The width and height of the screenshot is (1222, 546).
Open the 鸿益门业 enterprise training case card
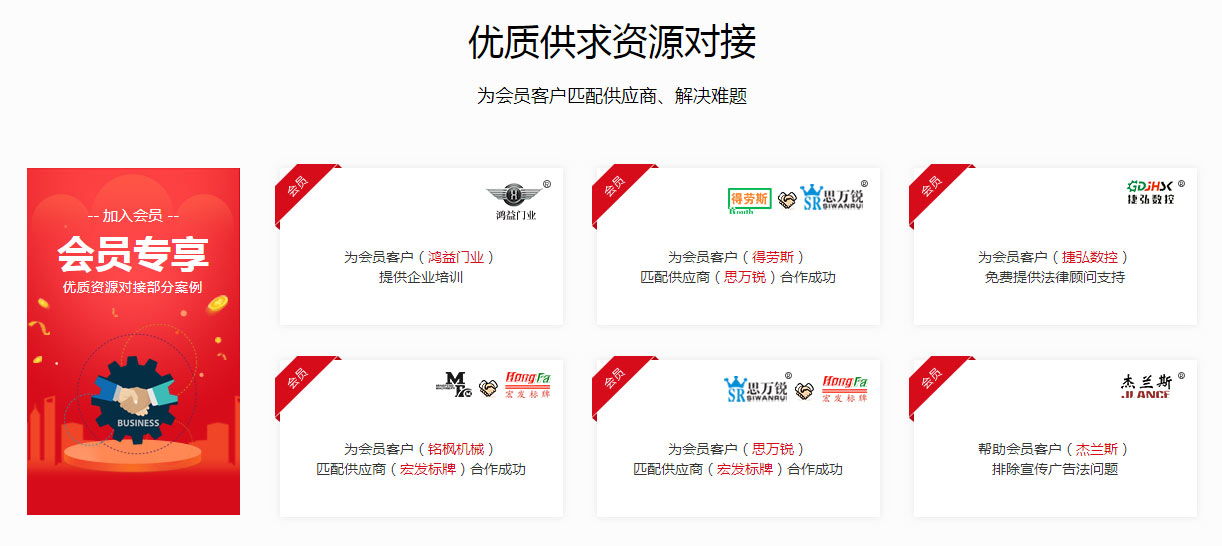coord(421,246)
